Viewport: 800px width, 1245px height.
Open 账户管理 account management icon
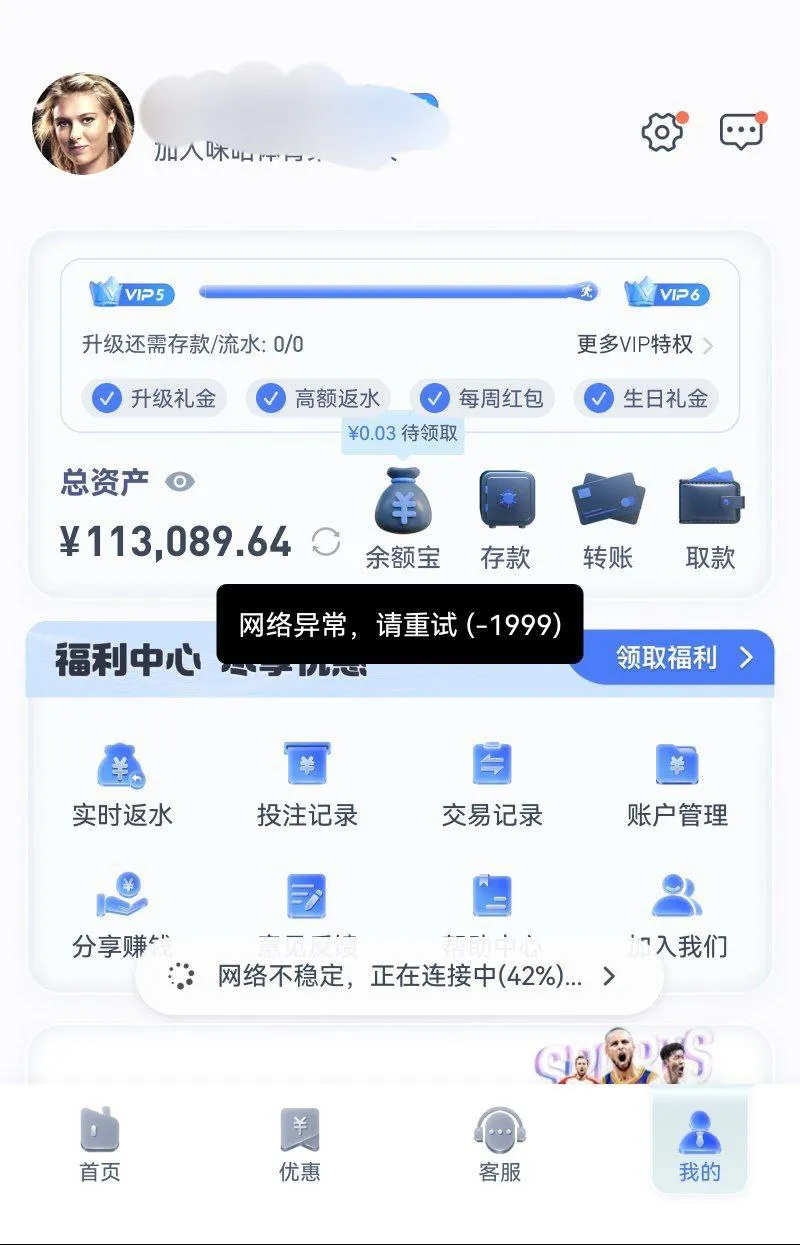tap(678, 766)
